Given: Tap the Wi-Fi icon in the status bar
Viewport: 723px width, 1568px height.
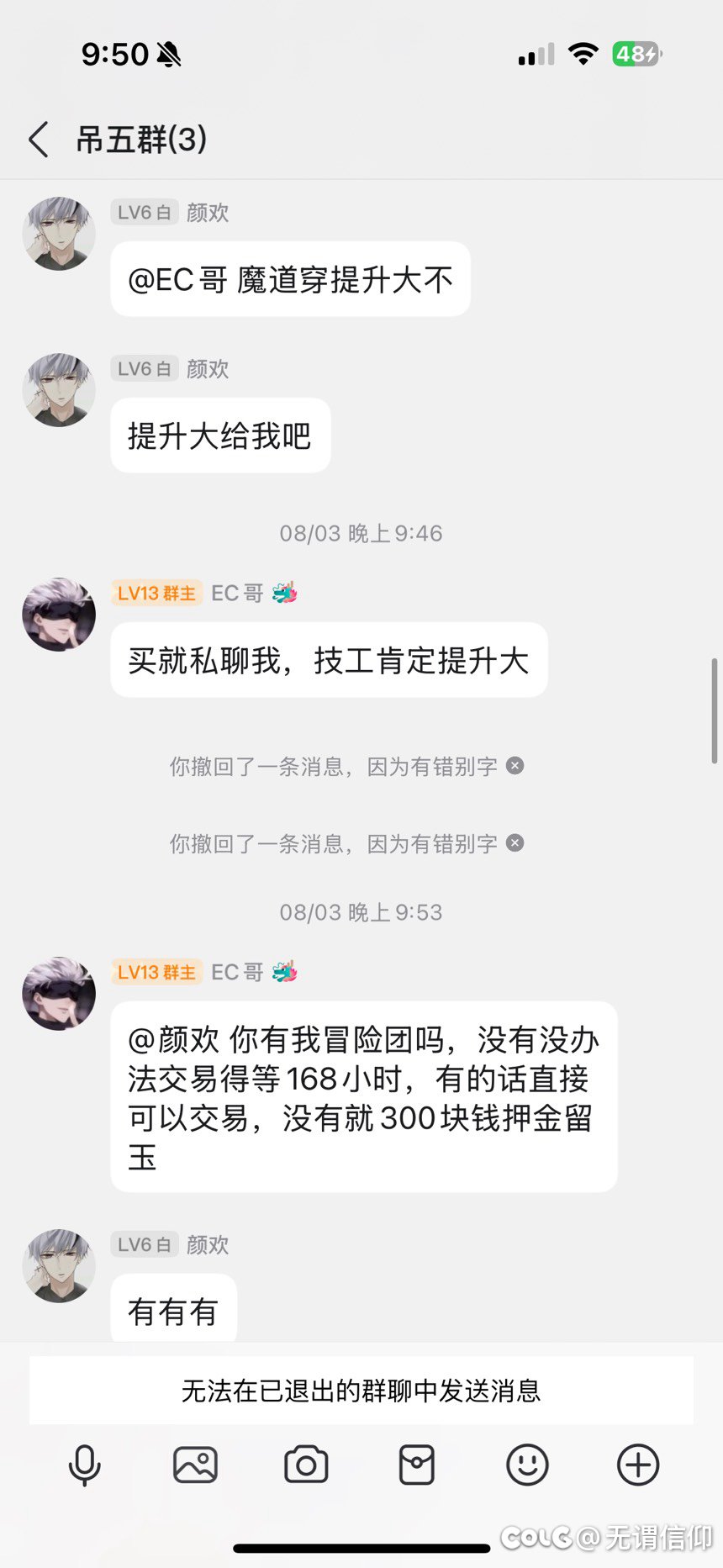Looking at the screenshot, I should pyautogui.click(x=583, y=53).
